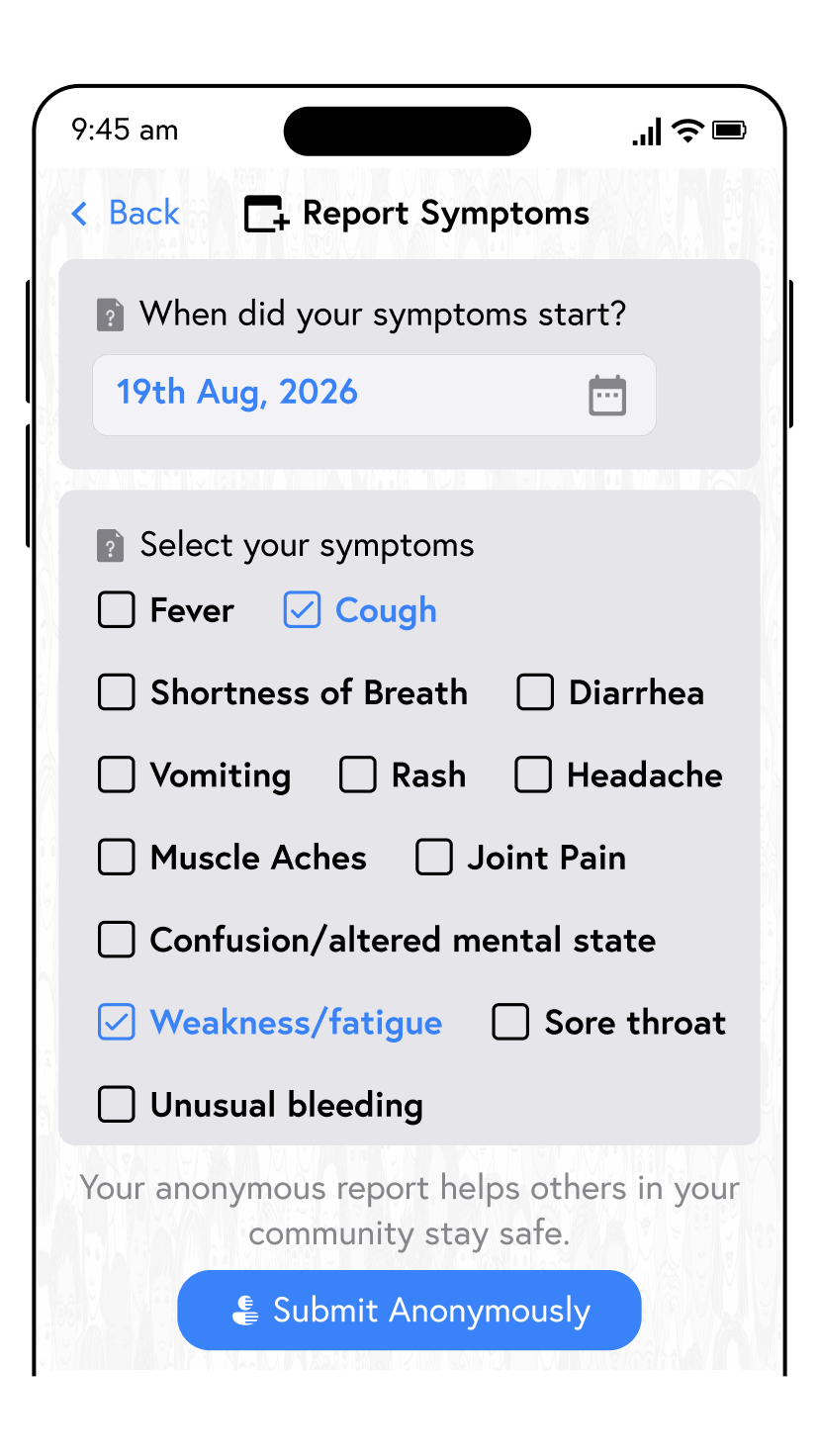Click the back chevron arrow icon
Viewport: 819px width, 1456px height.
coord(80,213)
